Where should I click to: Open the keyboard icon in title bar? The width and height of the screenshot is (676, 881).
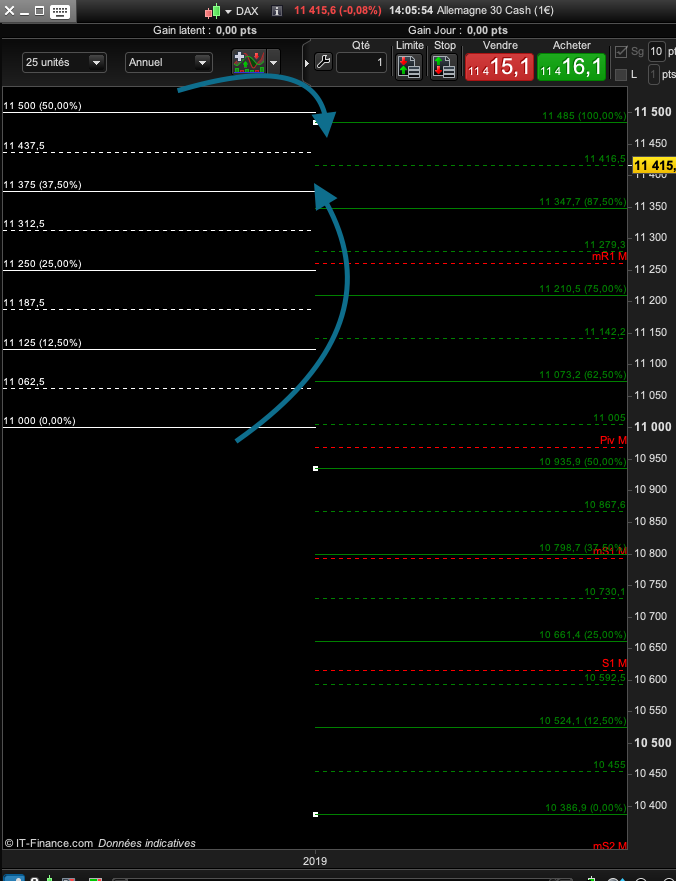[x=60, y=11]
